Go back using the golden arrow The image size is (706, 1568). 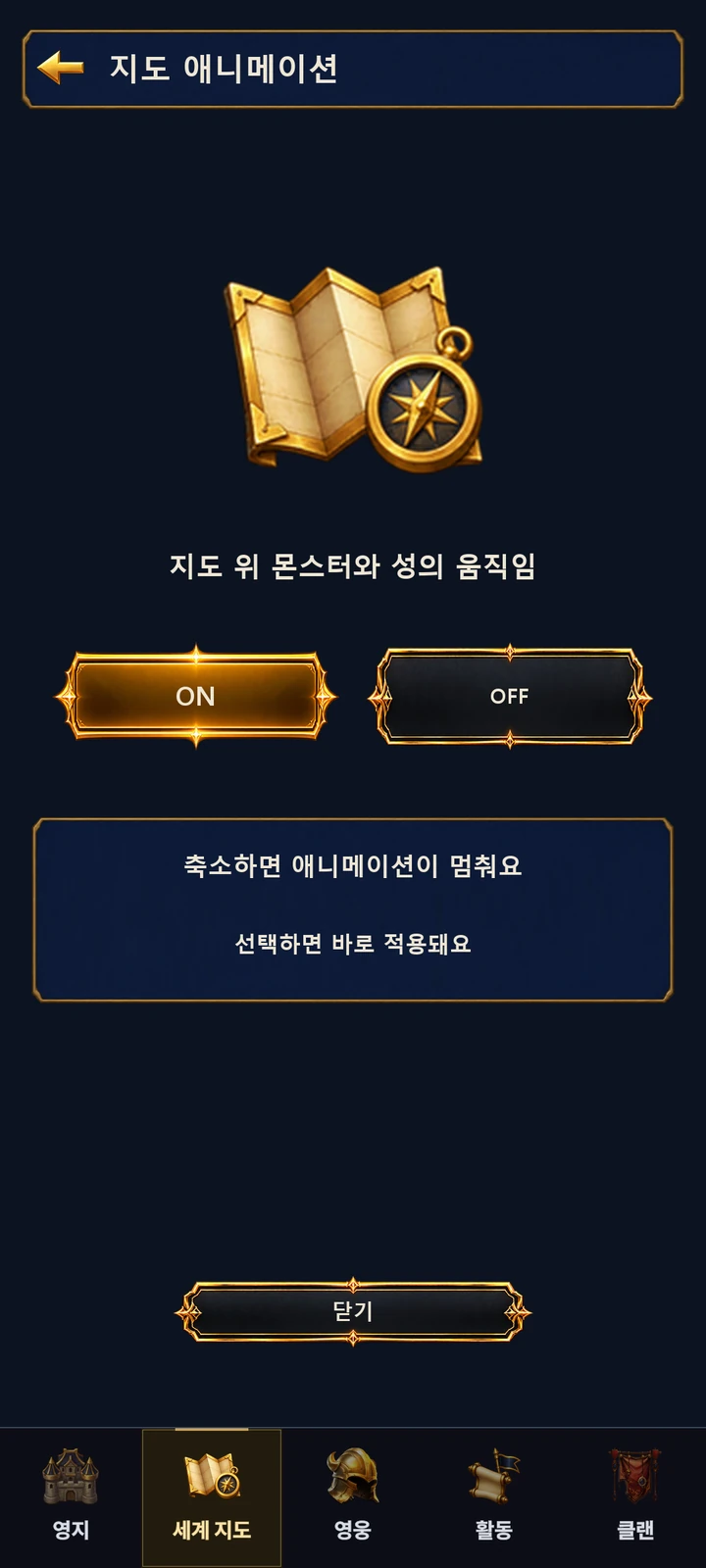pyautogui.click(x=61, y=68)
